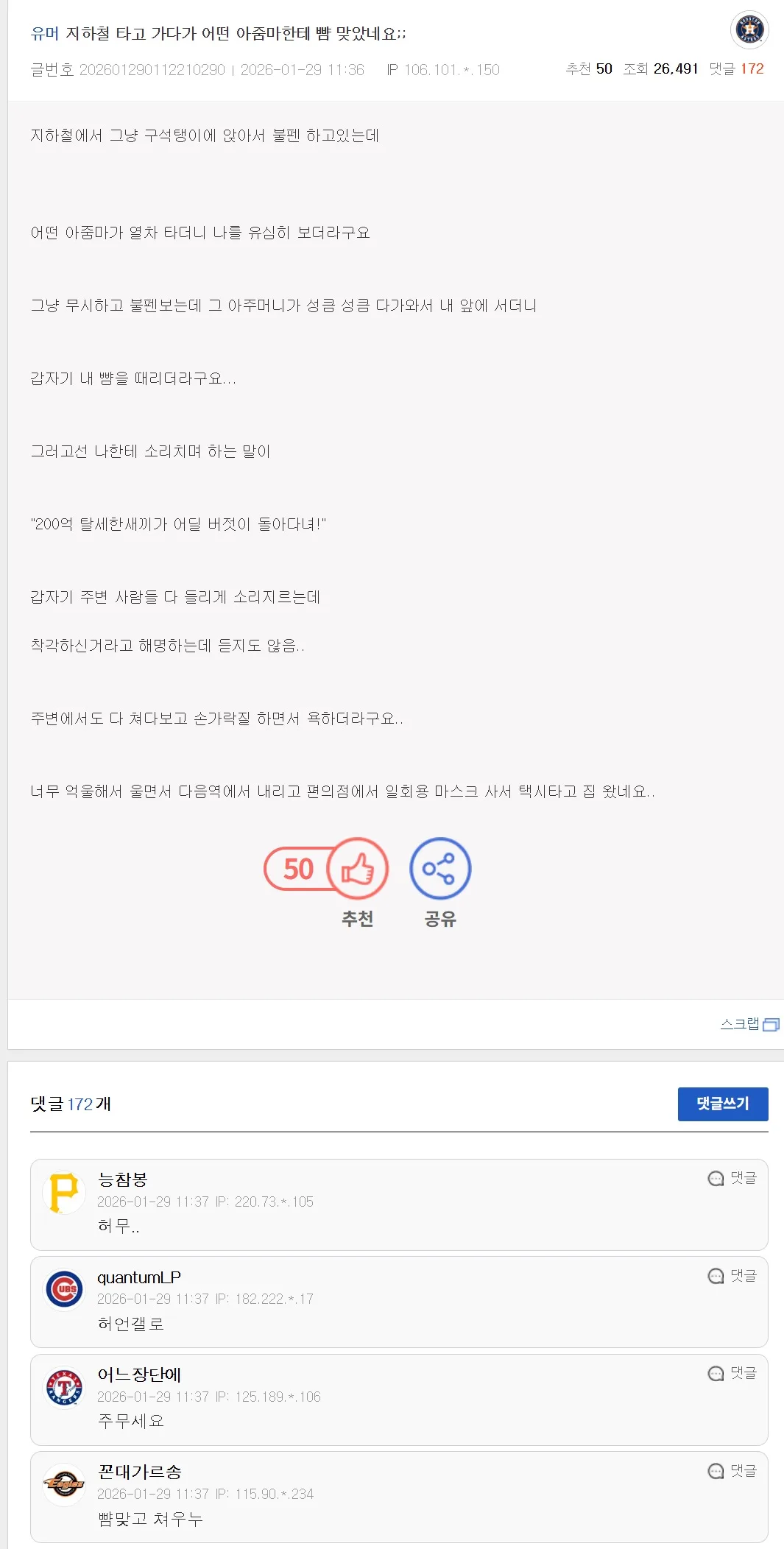View quantumLP's user profile
Image resolution: width=784 pixels, height=1549 pixels.
click(139, 1277)
